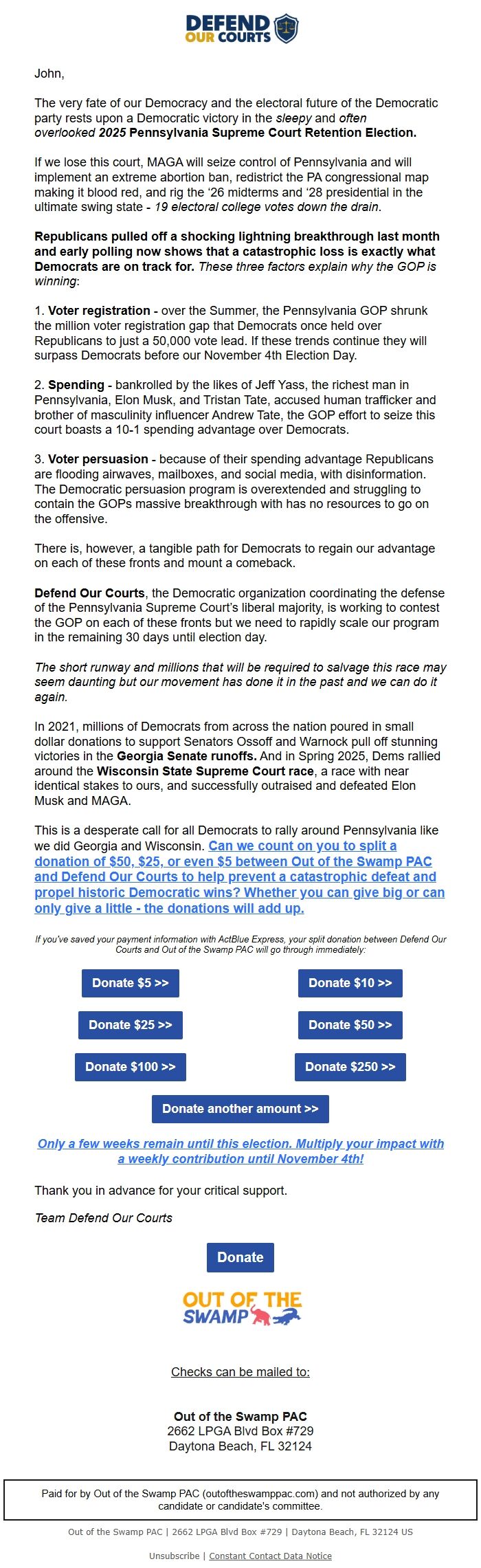Tap the Donate $5 button

130,983
